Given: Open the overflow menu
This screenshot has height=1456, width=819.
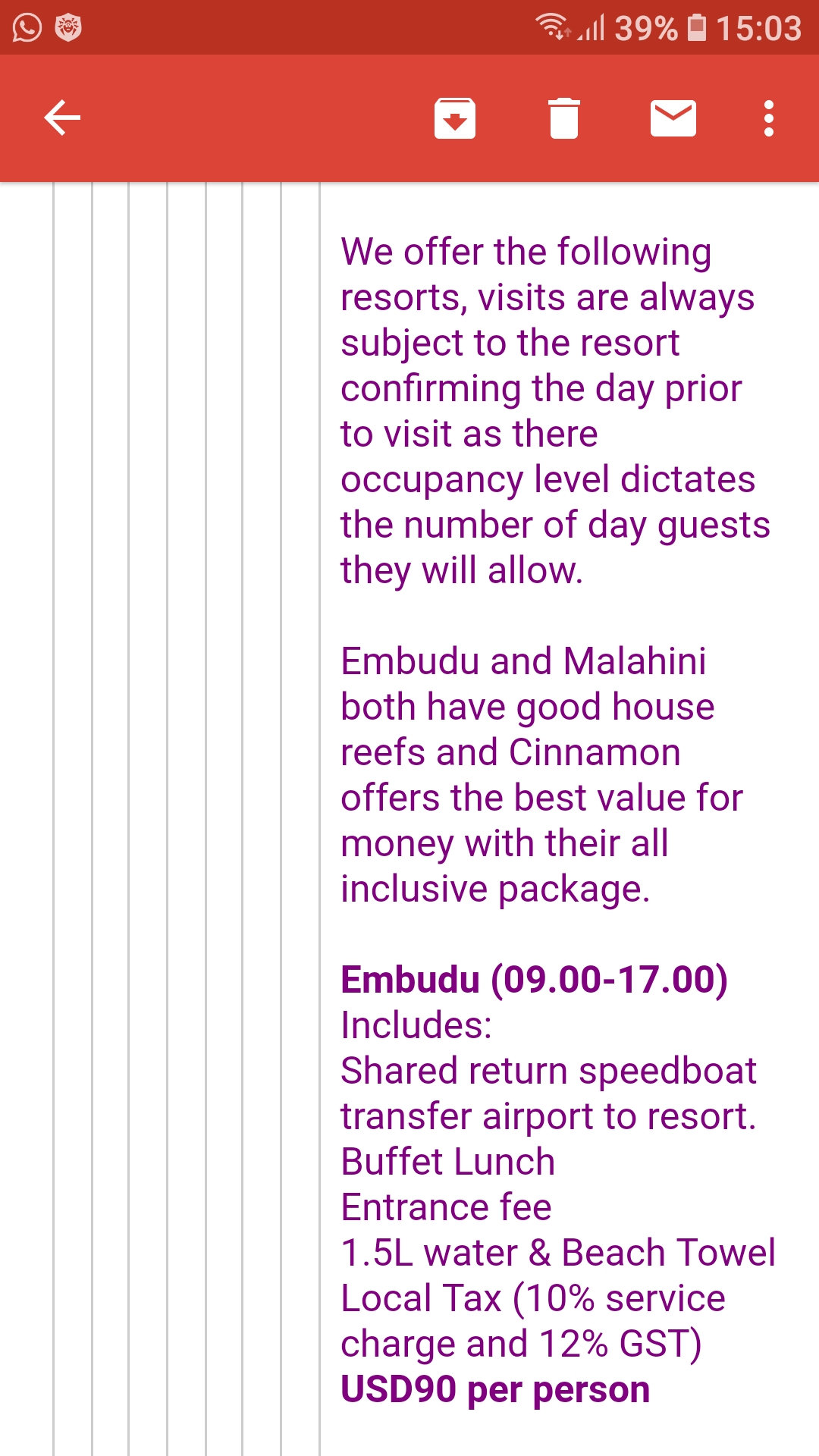Looking at the screenshot, I should tap(768, 118).
